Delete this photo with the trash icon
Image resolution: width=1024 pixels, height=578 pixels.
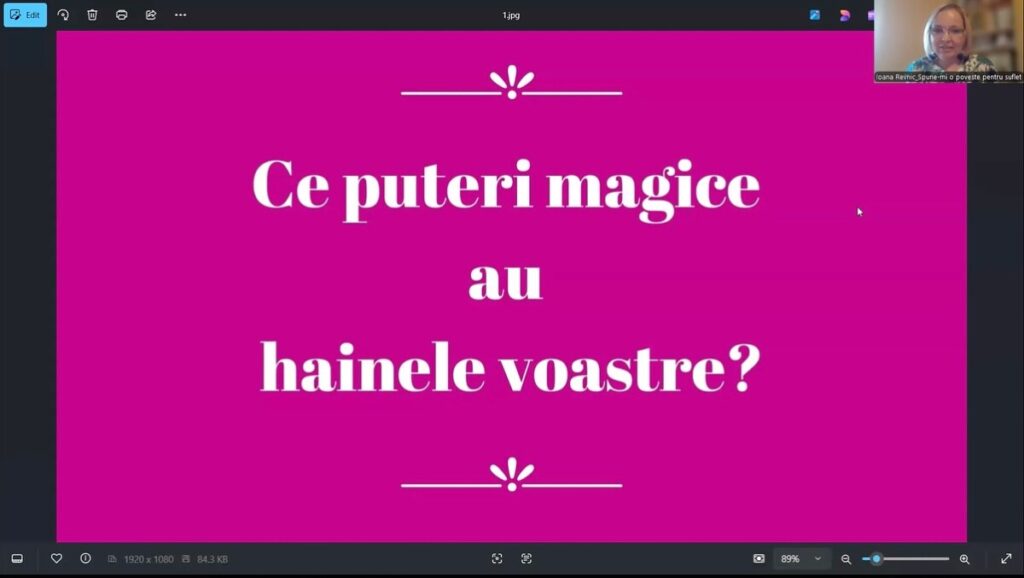tap(92, 15)
